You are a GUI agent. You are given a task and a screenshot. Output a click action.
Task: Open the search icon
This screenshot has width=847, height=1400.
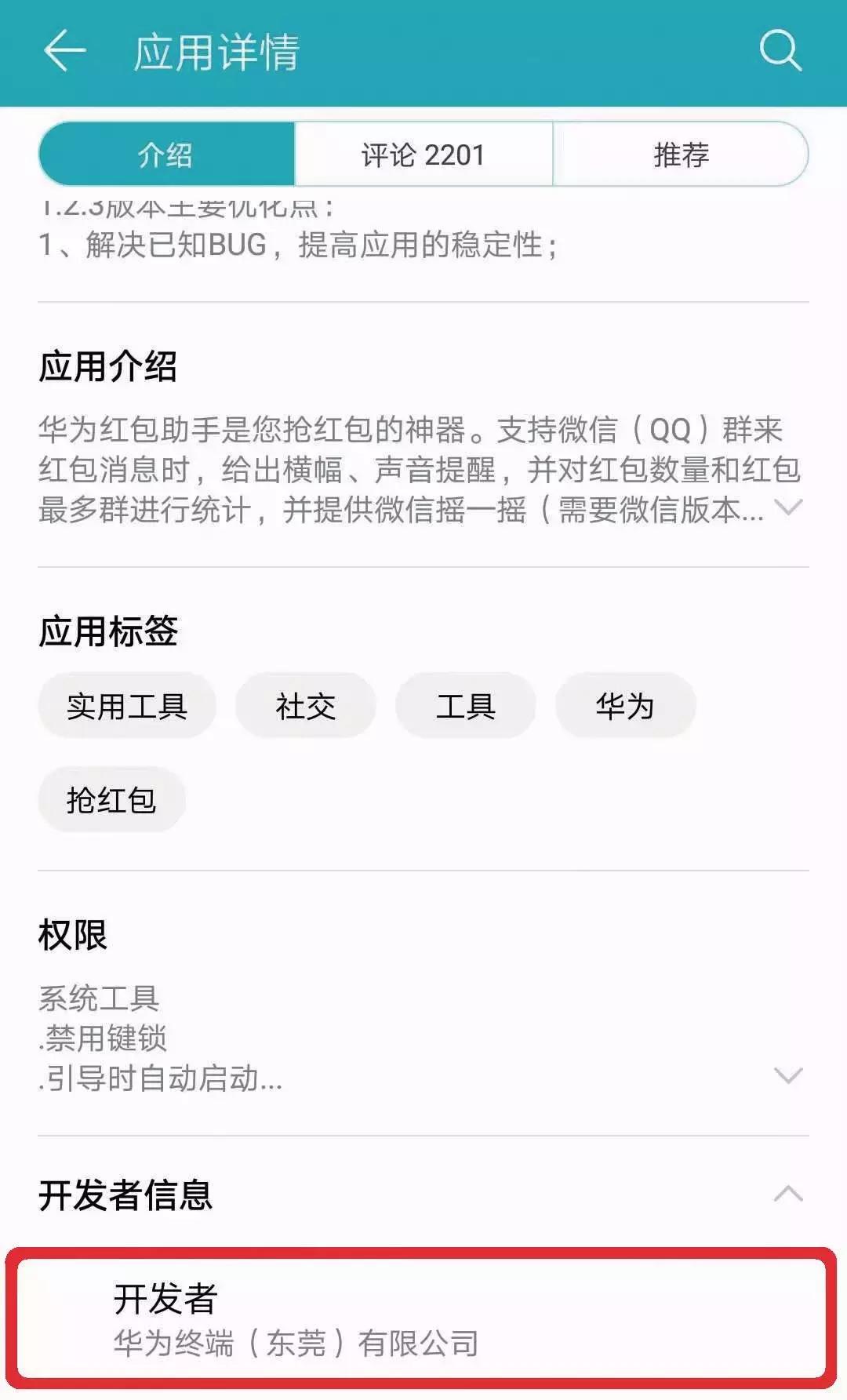tap(779, 49)
